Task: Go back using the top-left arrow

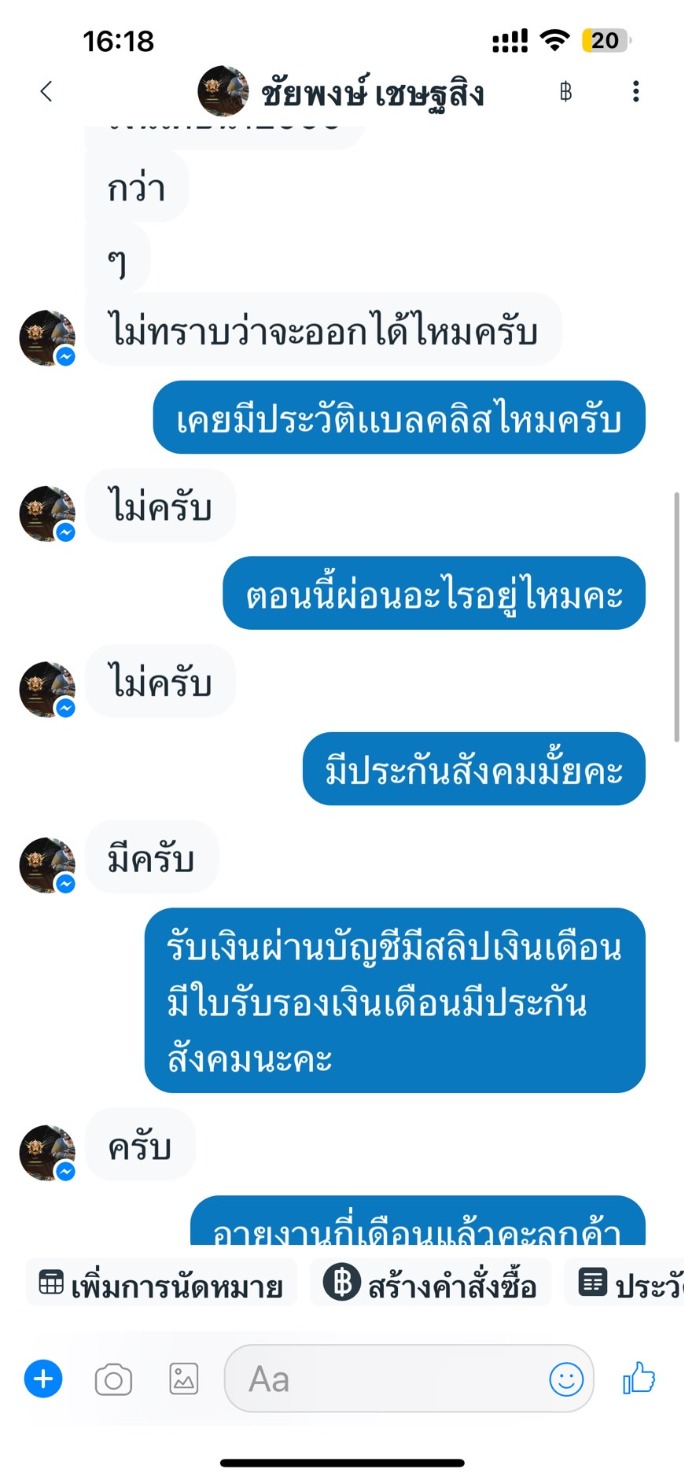Action: click(46, 92)
